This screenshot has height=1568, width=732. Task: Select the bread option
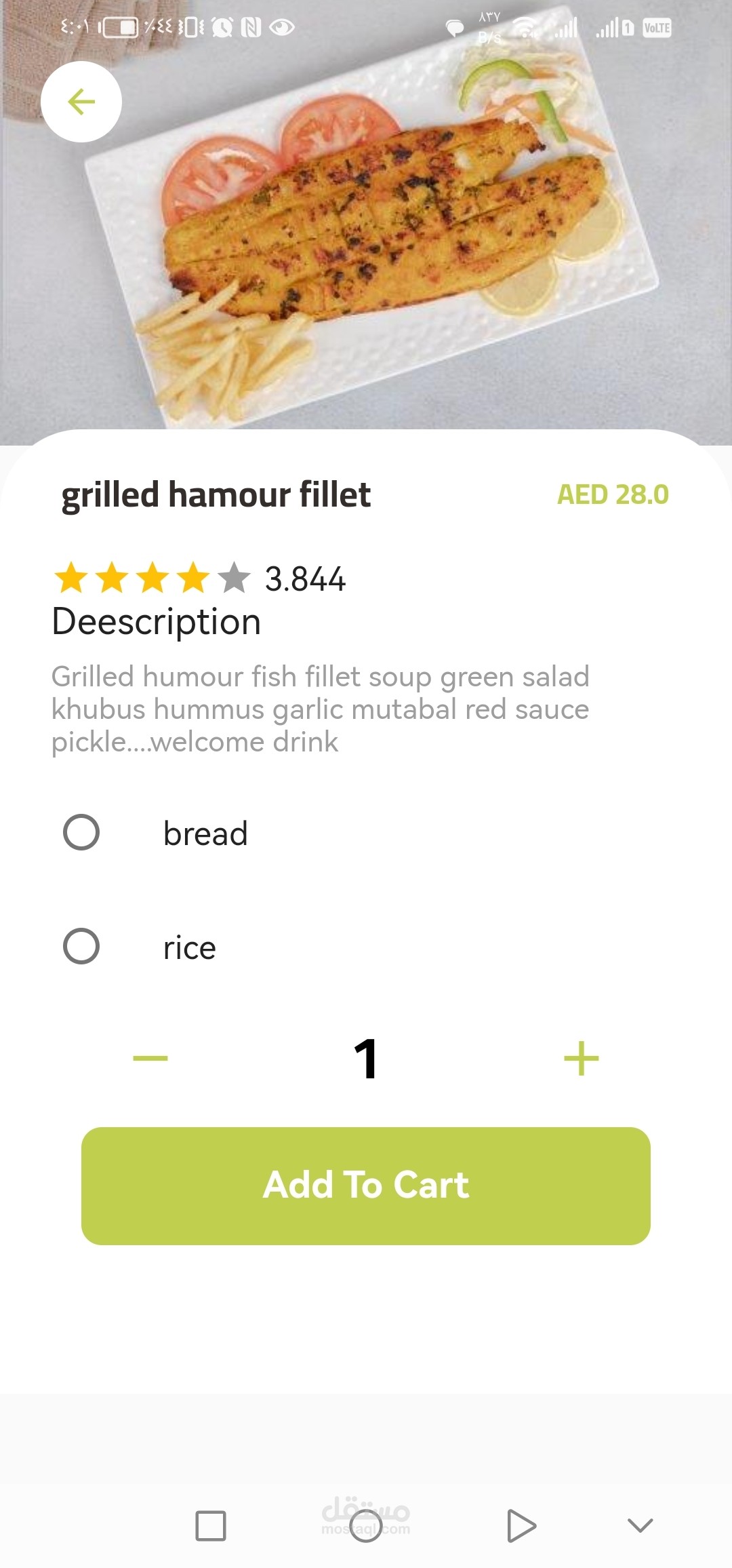pyautogui.click(x=81, y=832)
